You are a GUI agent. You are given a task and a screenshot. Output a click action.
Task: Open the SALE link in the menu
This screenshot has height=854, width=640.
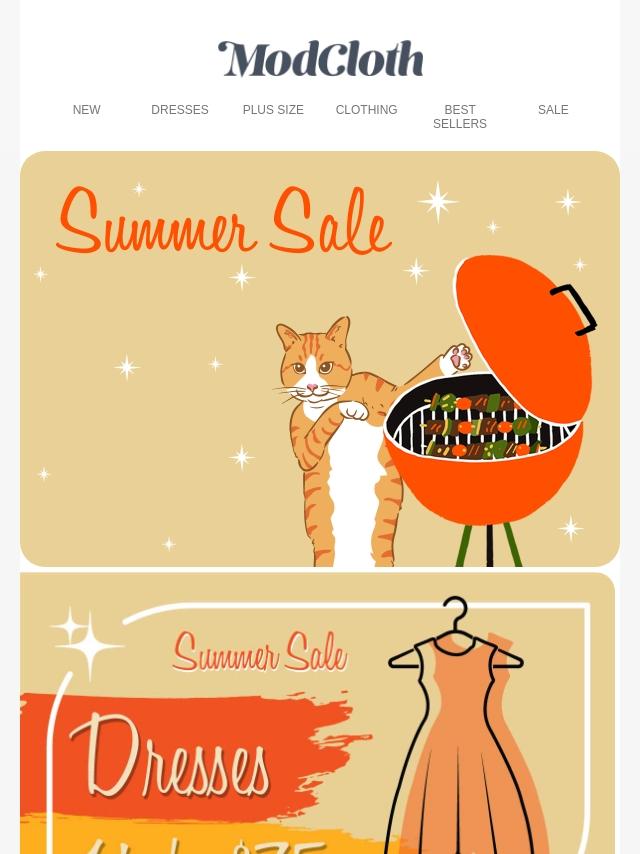553,110
